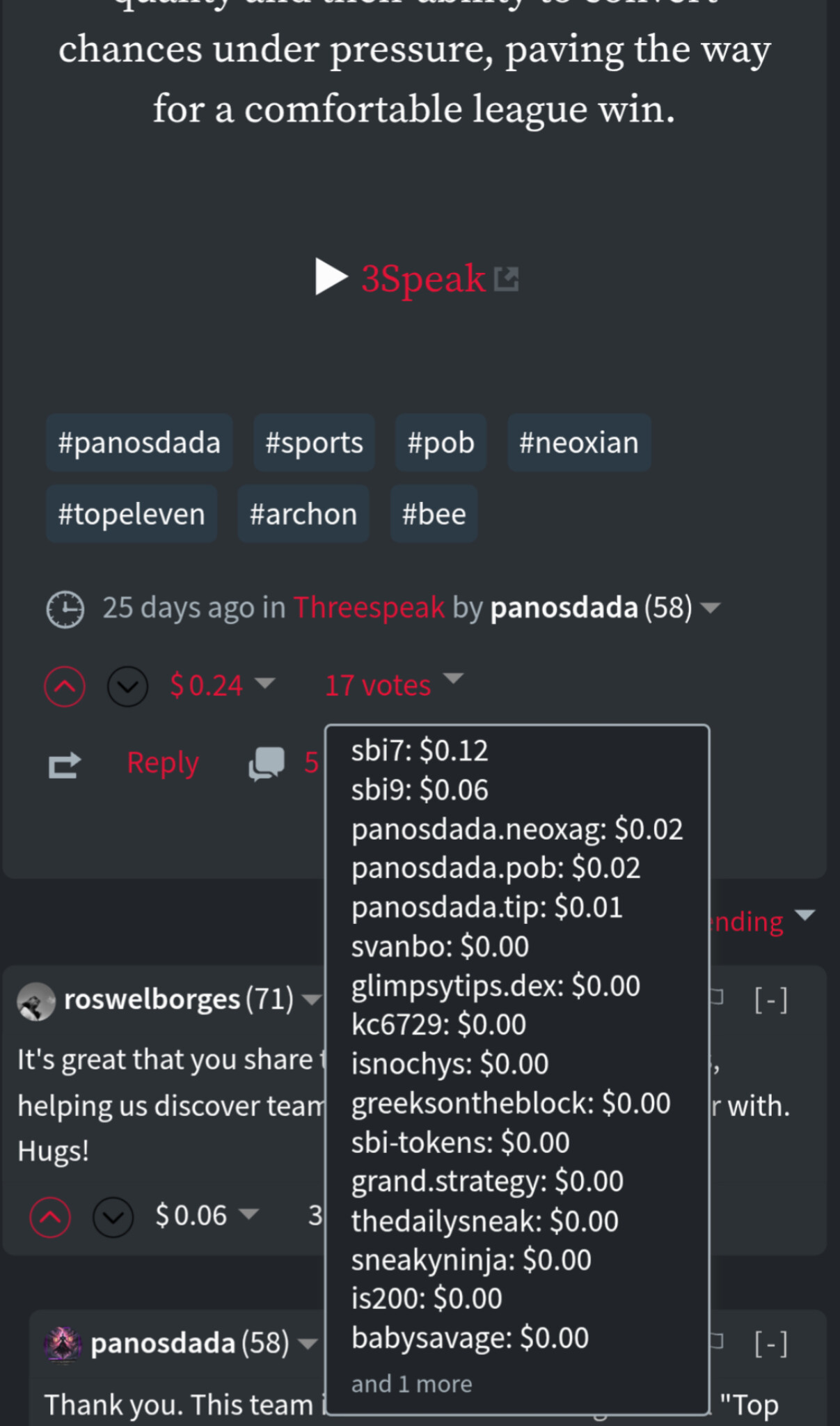Upvote roswelborges' comment
This screenshot has height=1426, width=840.
tap(50, 1217)
